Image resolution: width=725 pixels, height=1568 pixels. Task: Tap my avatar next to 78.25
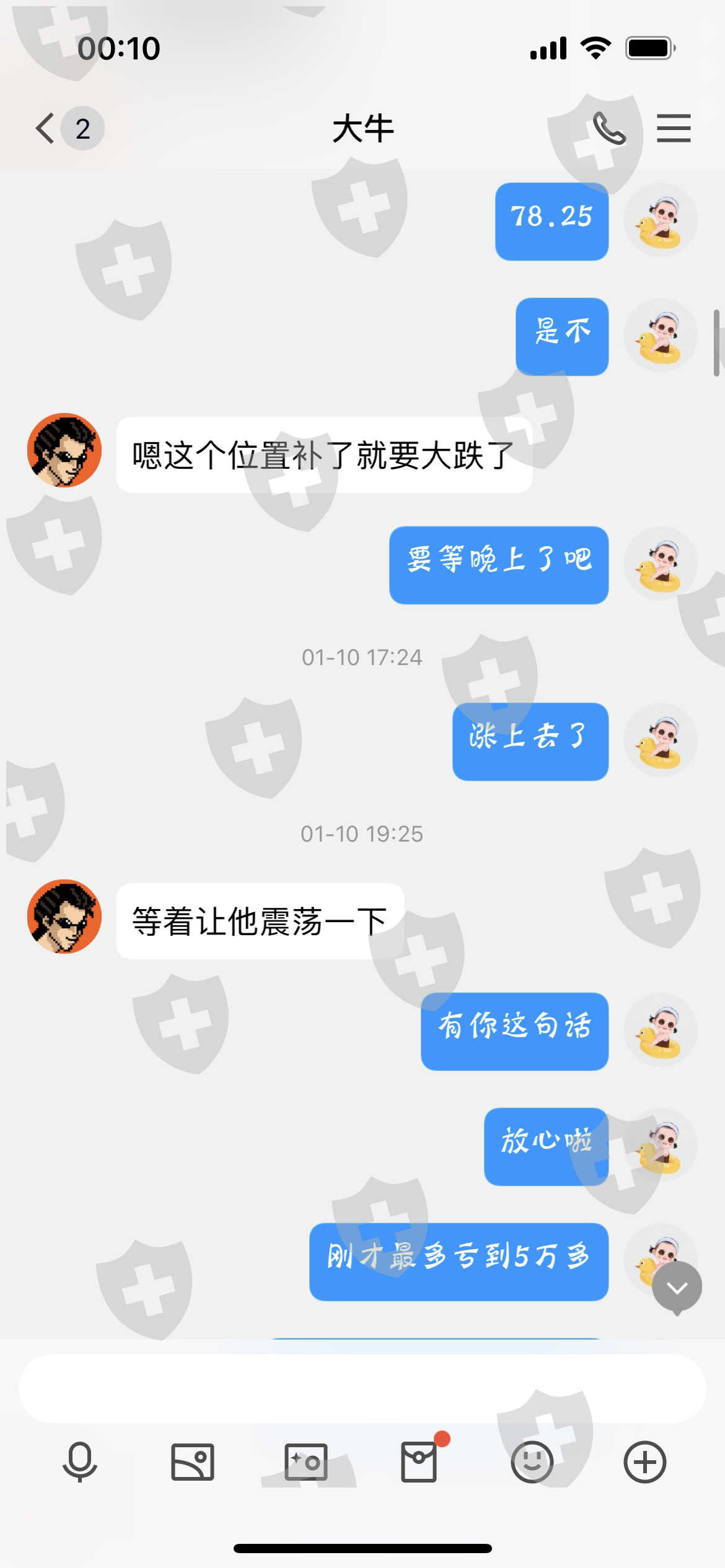[661, 220]
